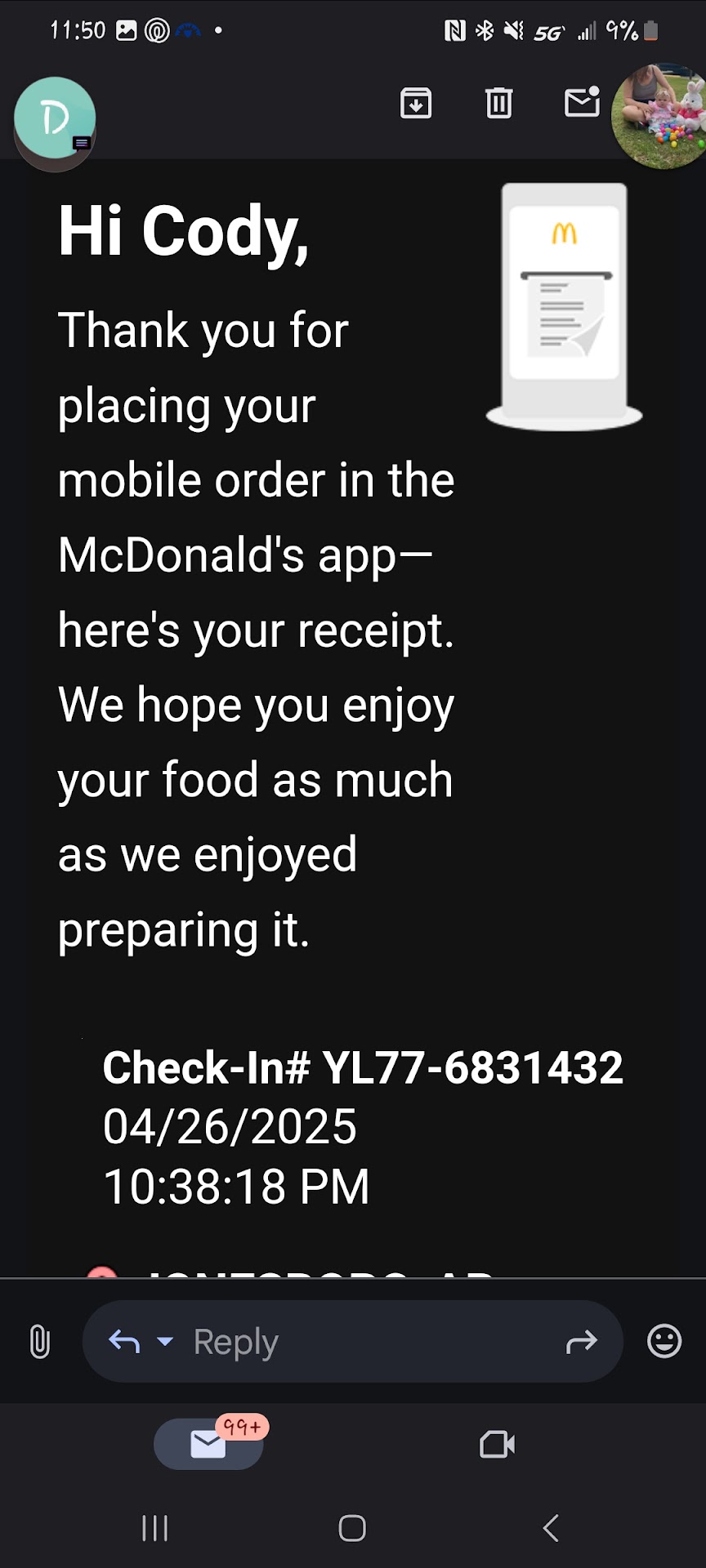
Task: Switch to the Mail tab
Action: coord(208,1444)
